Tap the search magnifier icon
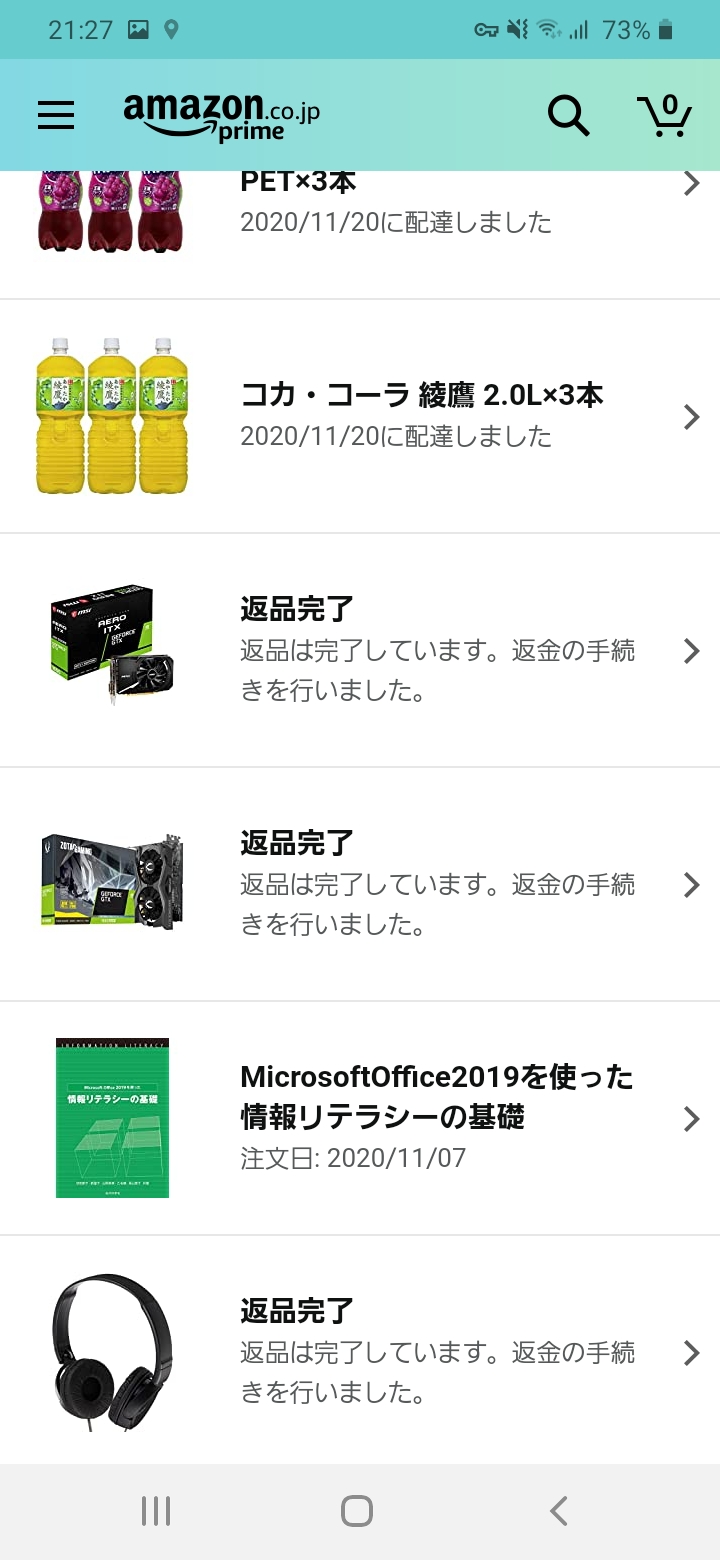 tap(568, 116)
